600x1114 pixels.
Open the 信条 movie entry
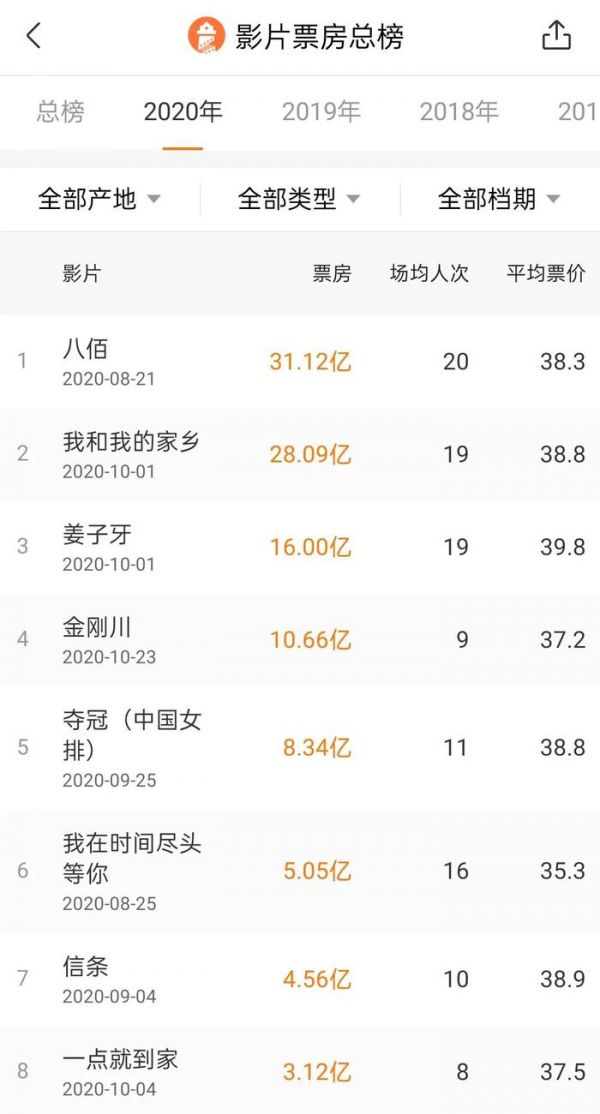click(300, 979)
